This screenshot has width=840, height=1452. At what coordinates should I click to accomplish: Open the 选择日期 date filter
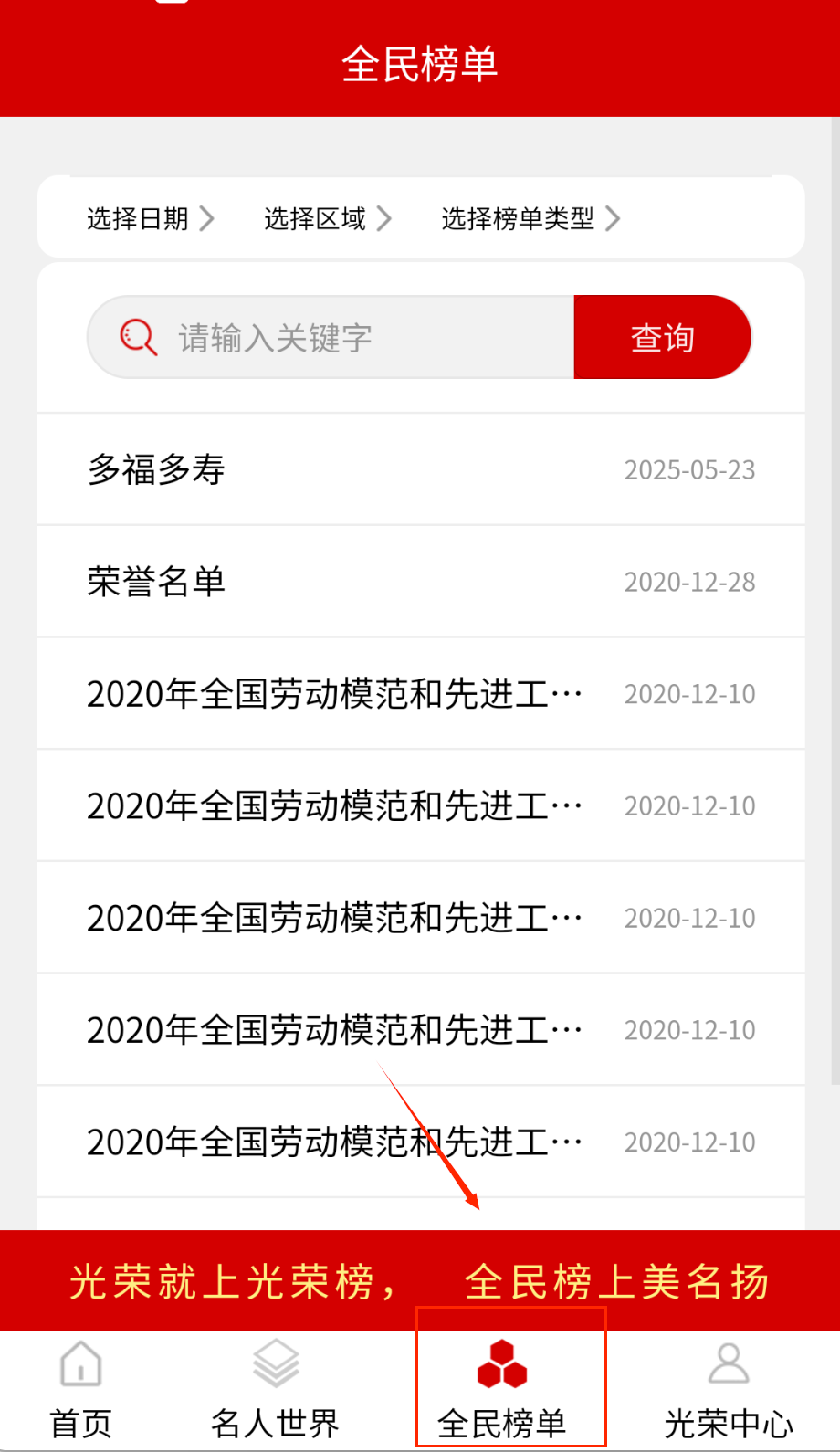pos(150,219)
